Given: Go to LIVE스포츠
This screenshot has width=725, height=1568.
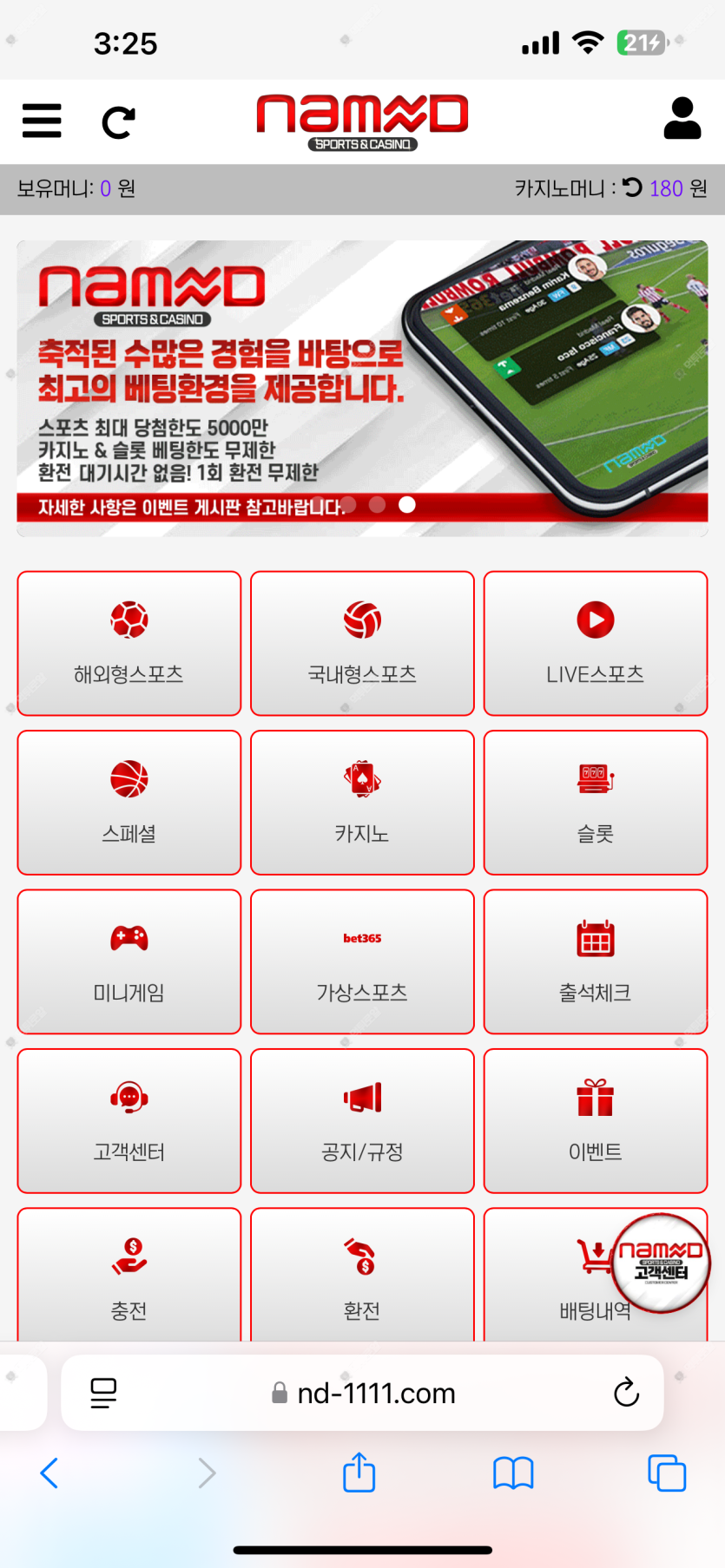Looking at the screenshot, I should click(595, 643).
